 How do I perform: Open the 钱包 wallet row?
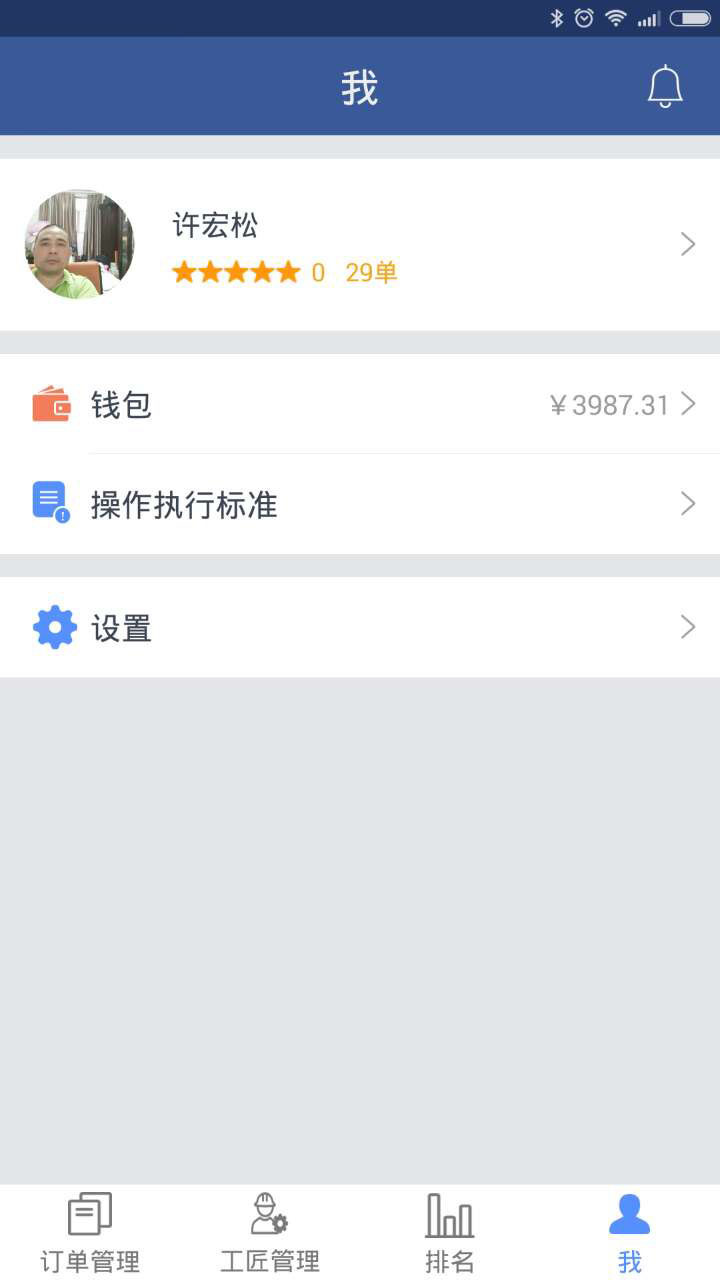click(360, 404)
